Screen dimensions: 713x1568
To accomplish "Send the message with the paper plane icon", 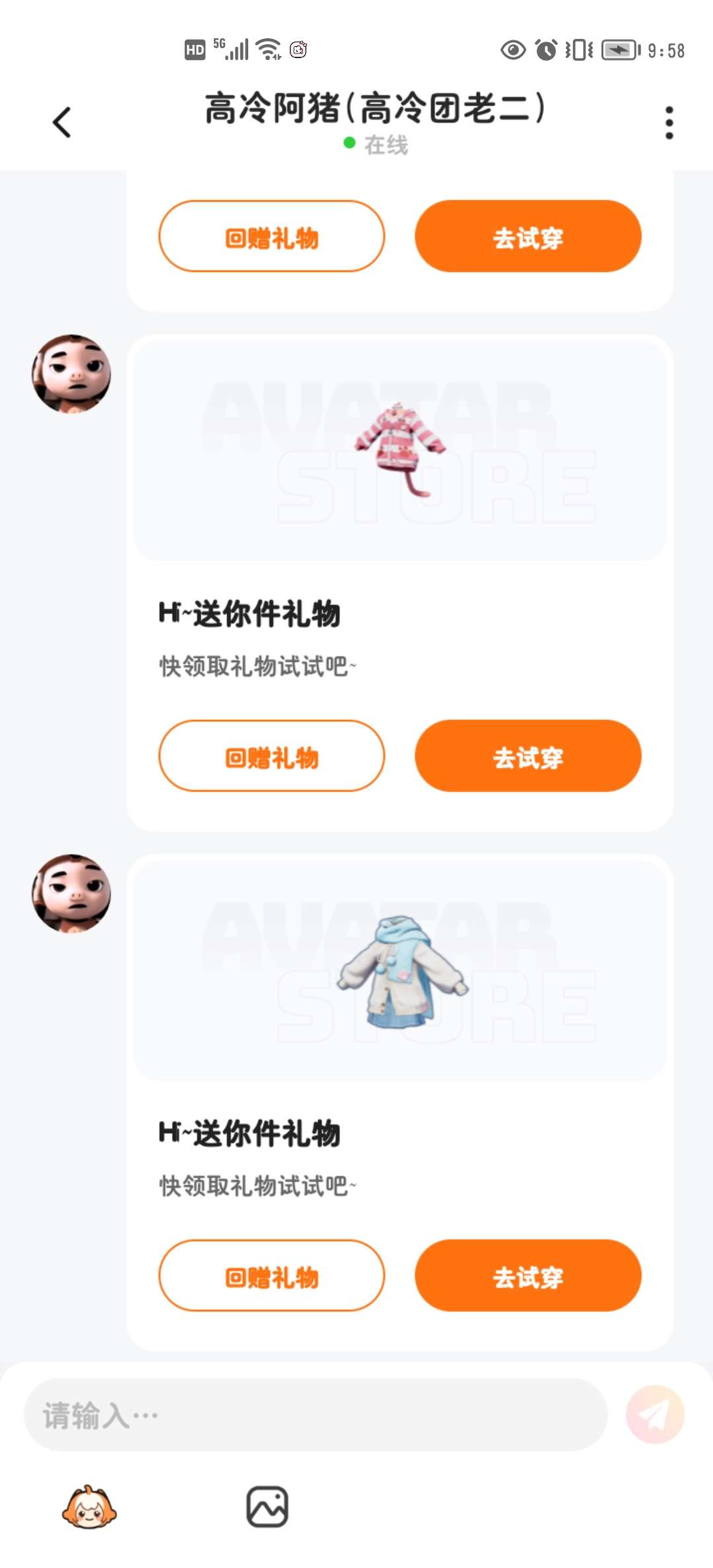I will pos(655,1414).
